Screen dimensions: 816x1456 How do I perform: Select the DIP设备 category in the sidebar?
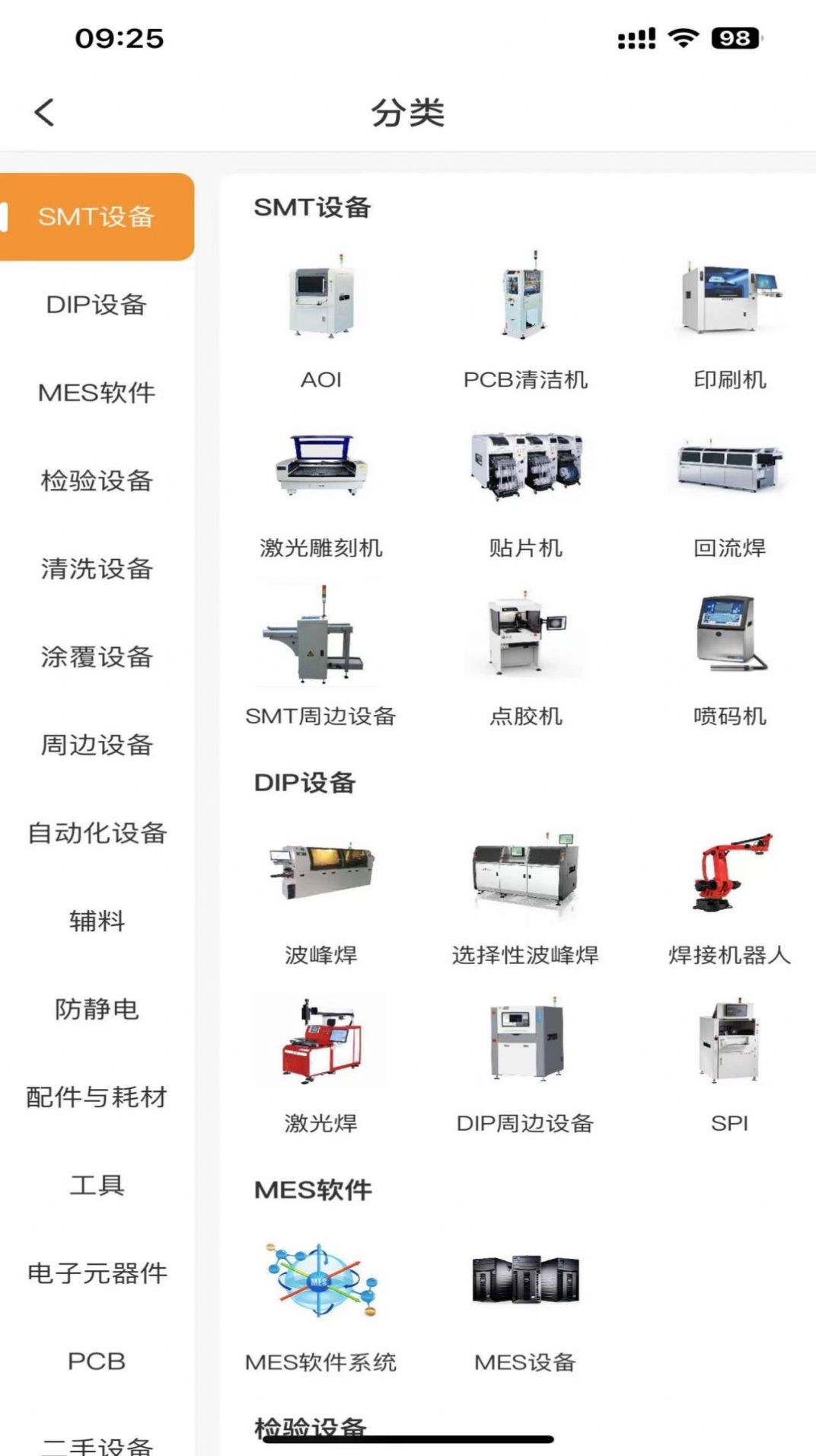coord(97,305)
